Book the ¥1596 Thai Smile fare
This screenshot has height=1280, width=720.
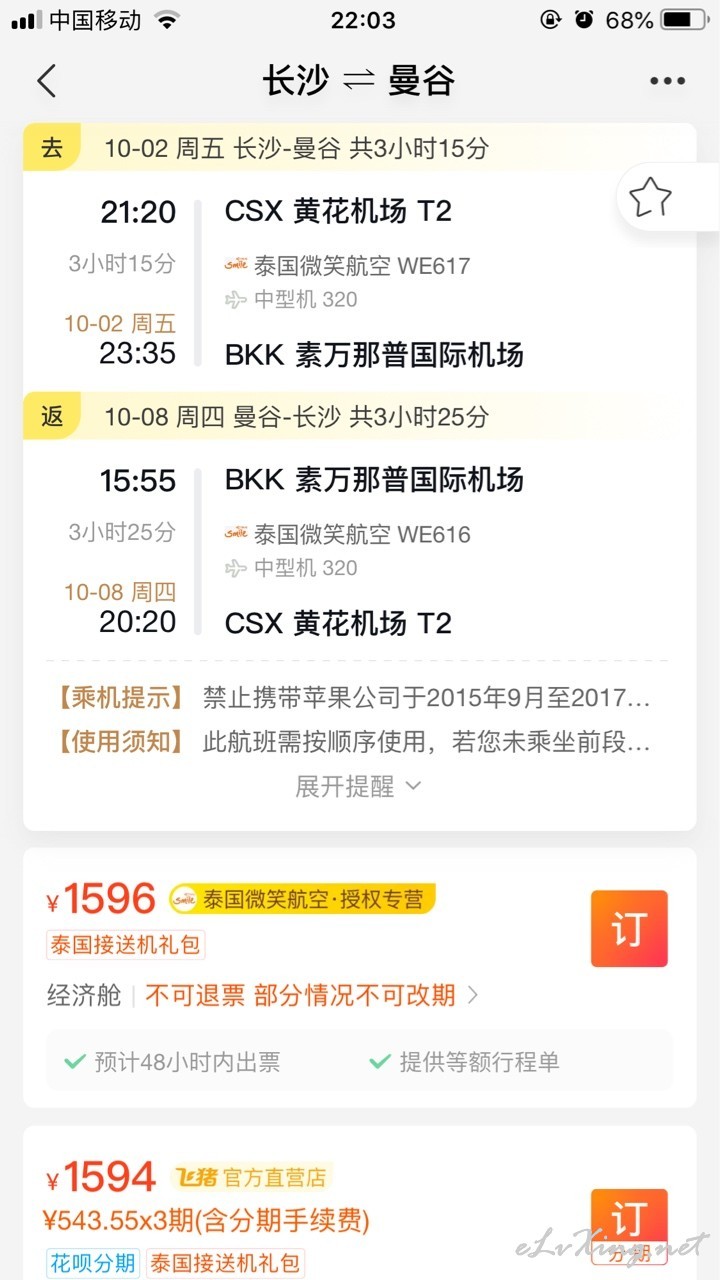[629, 929]
